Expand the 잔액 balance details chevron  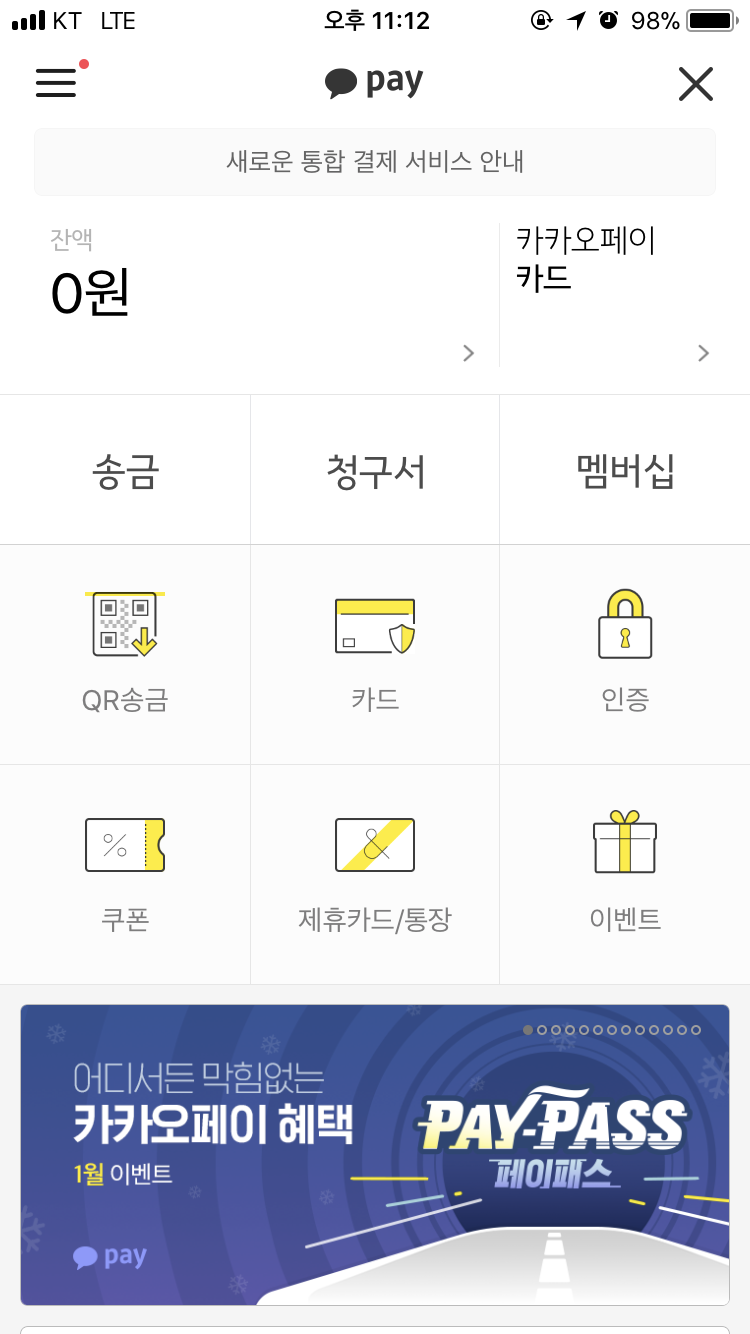pos(467,353)
